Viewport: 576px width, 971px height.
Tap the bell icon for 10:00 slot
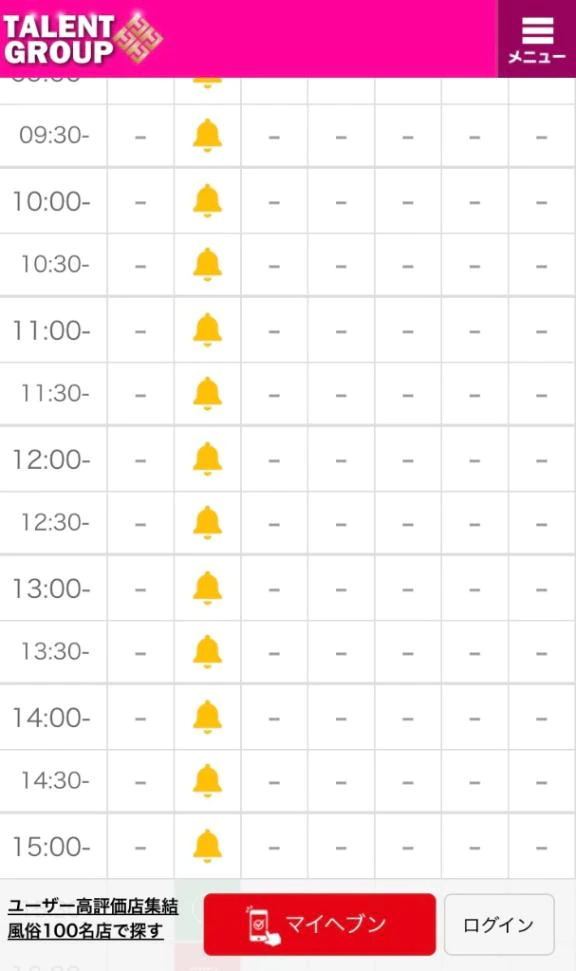pos(207,201)
